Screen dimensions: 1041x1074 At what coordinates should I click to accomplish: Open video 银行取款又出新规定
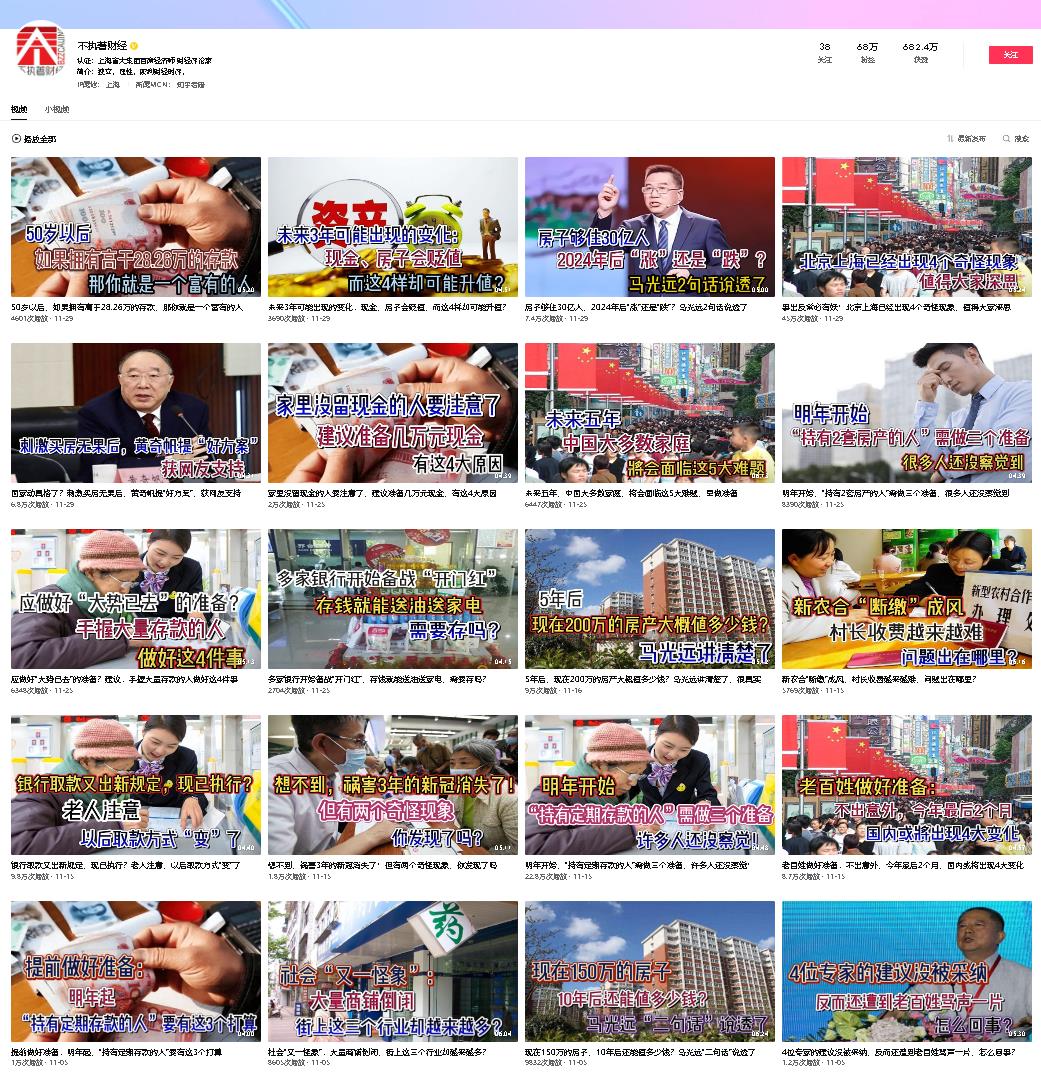(x=135, y=785)
